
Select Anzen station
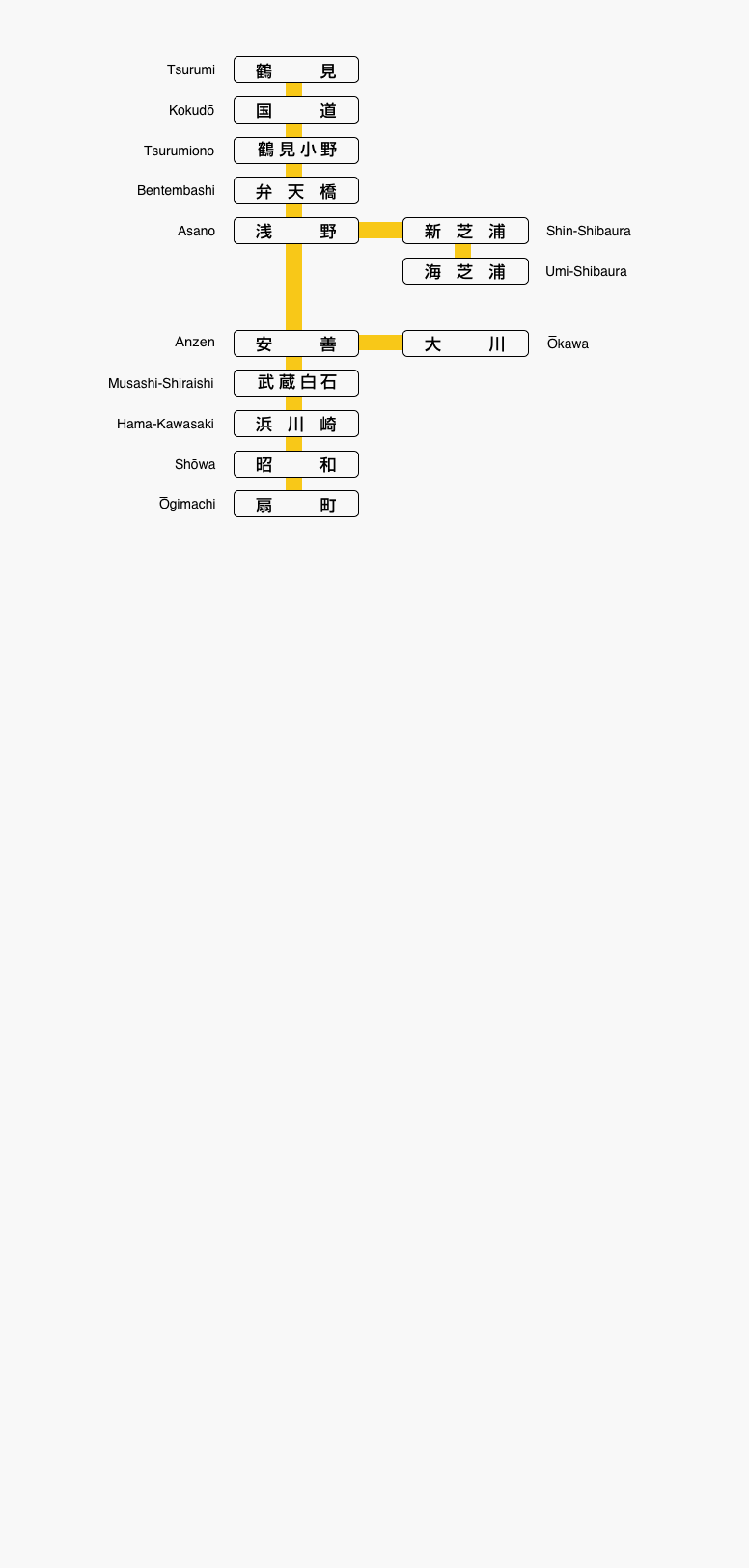point(296,344)
